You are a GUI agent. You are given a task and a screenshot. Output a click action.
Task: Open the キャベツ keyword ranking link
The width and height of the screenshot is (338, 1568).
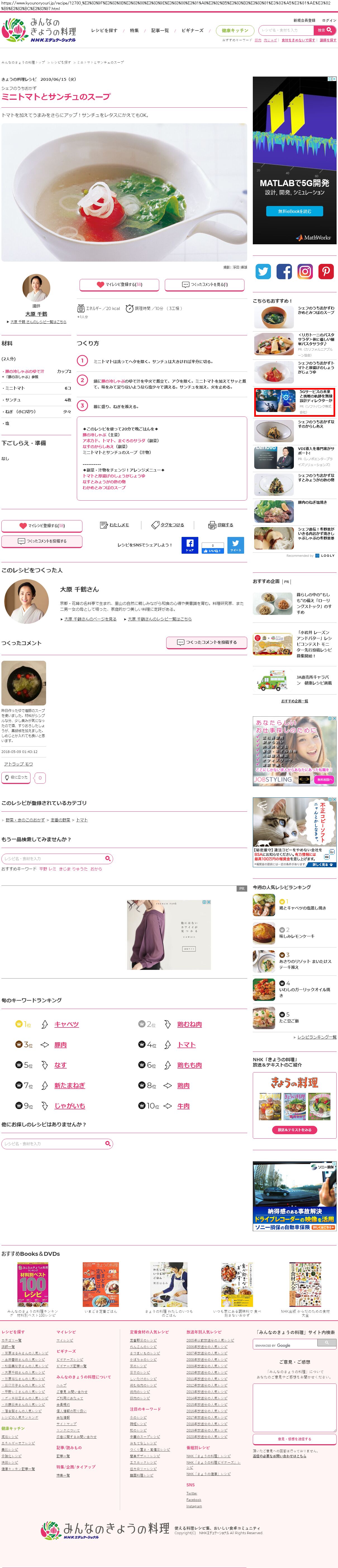coord(66,1024)
